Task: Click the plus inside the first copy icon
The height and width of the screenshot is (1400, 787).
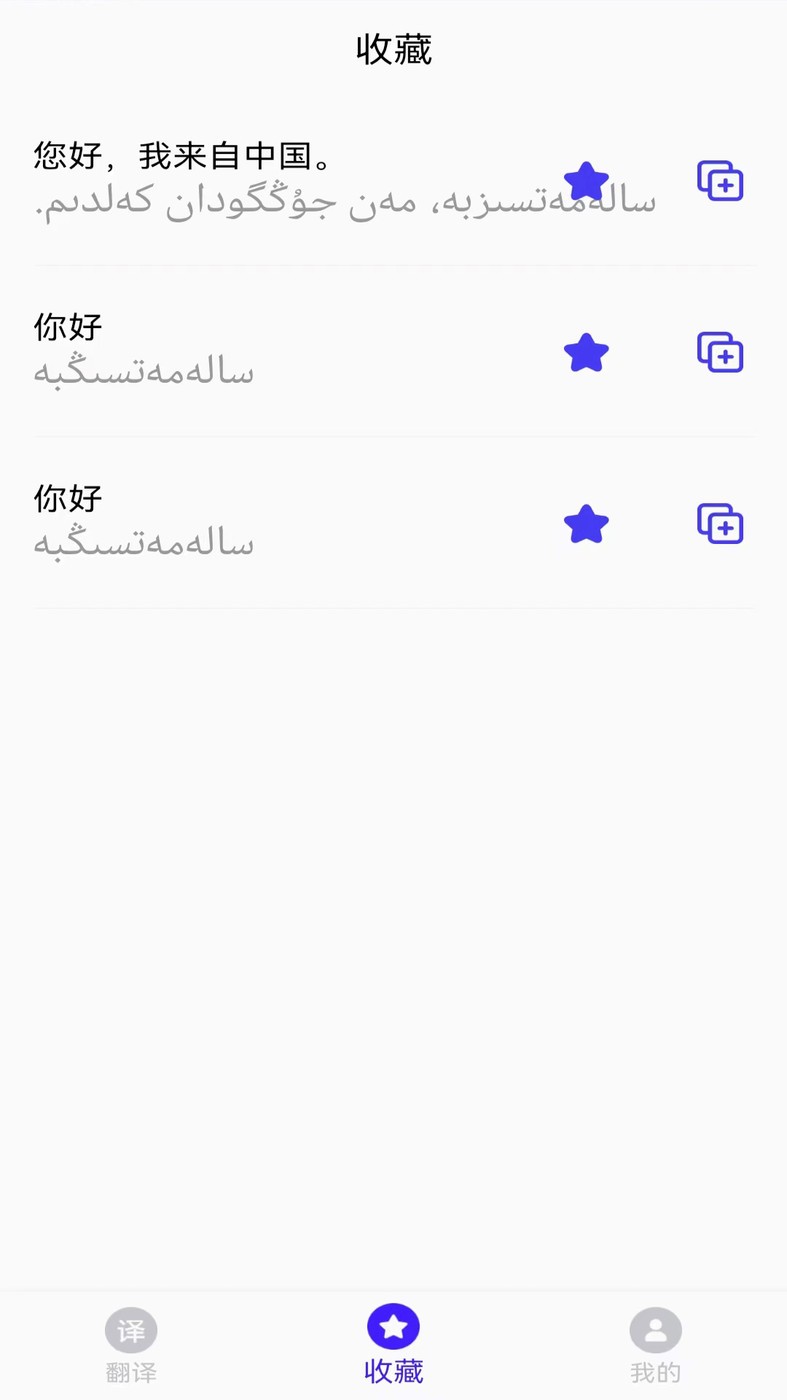Action: [x=726, y=188]
